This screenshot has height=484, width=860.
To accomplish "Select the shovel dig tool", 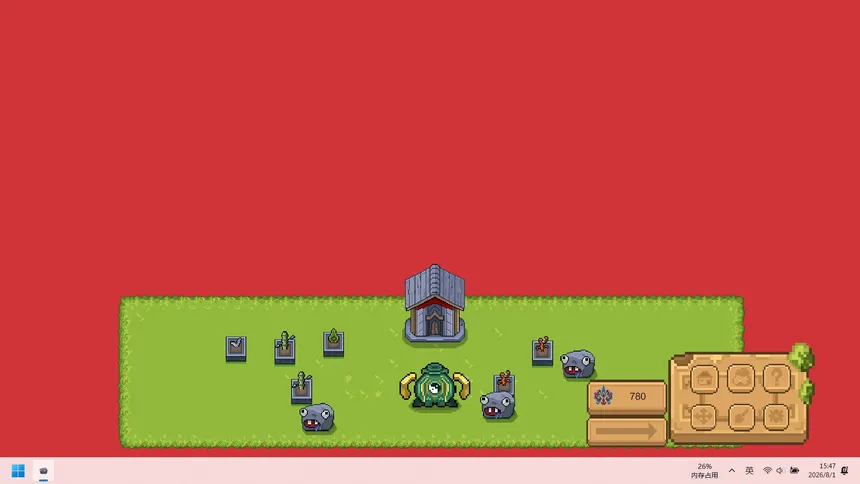I will point(741,417).
